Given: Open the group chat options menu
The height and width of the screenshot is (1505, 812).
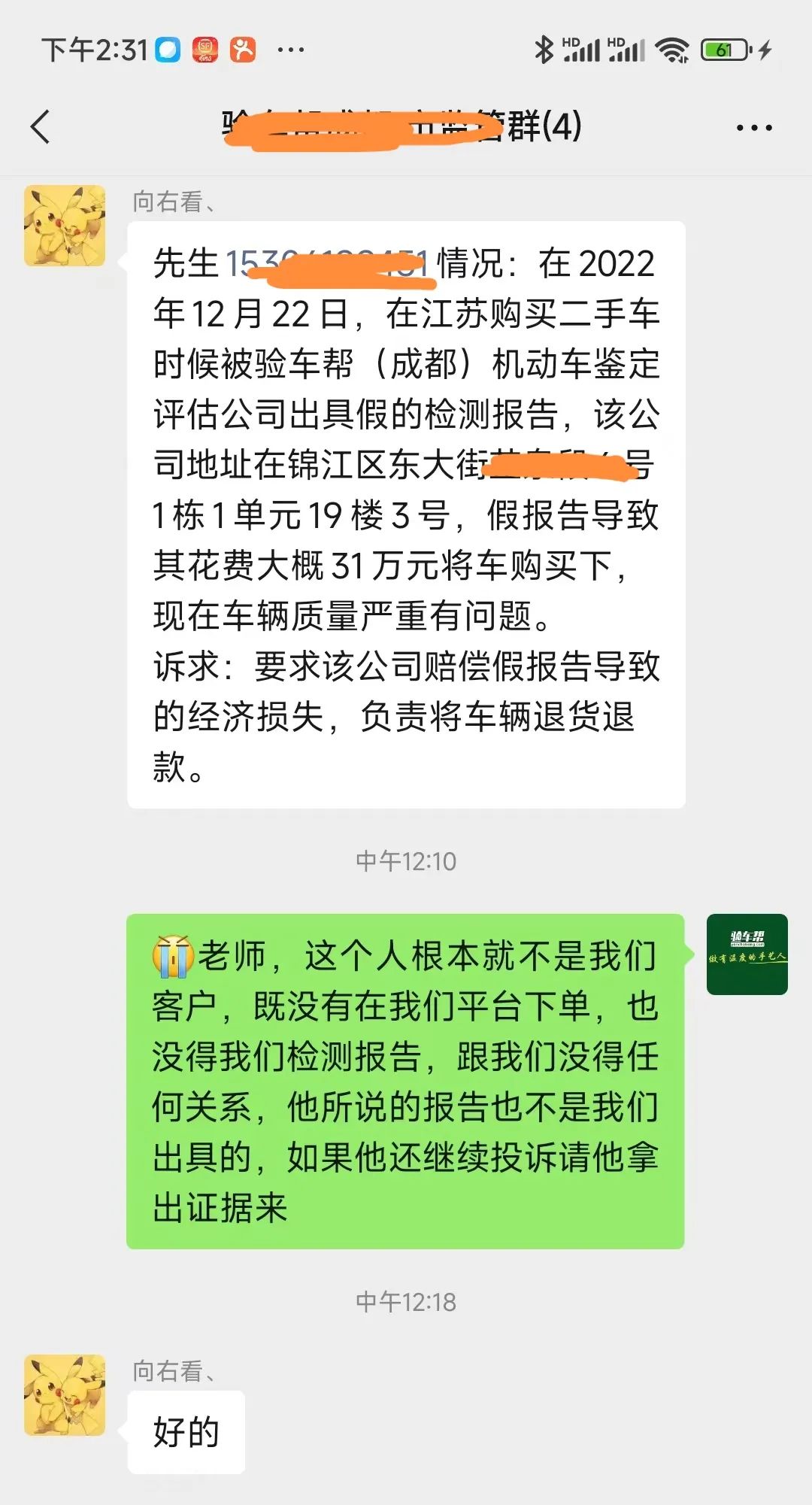Looking at the screenshot, I should [754, 128].
